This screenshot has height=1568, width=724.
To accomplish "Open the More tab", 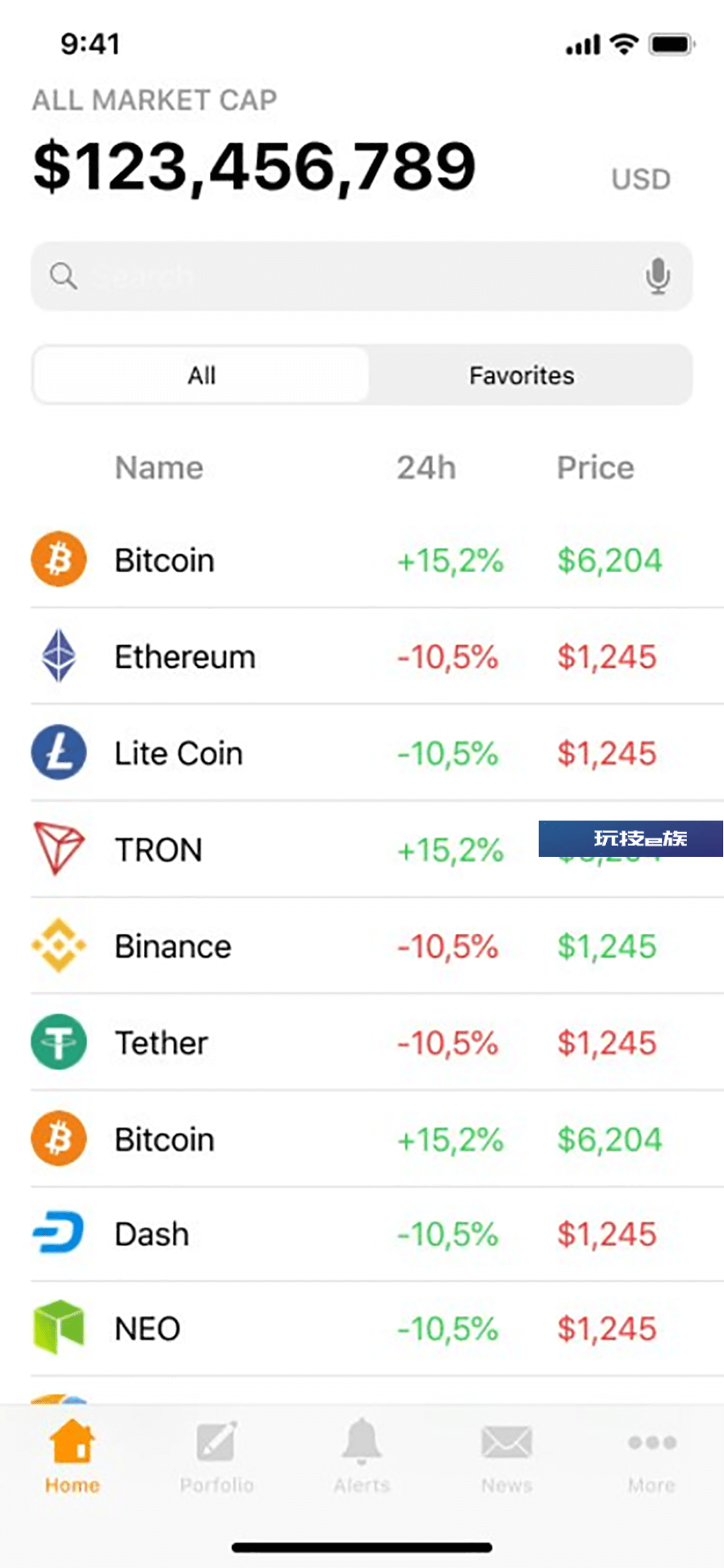I will [652, 1456].
